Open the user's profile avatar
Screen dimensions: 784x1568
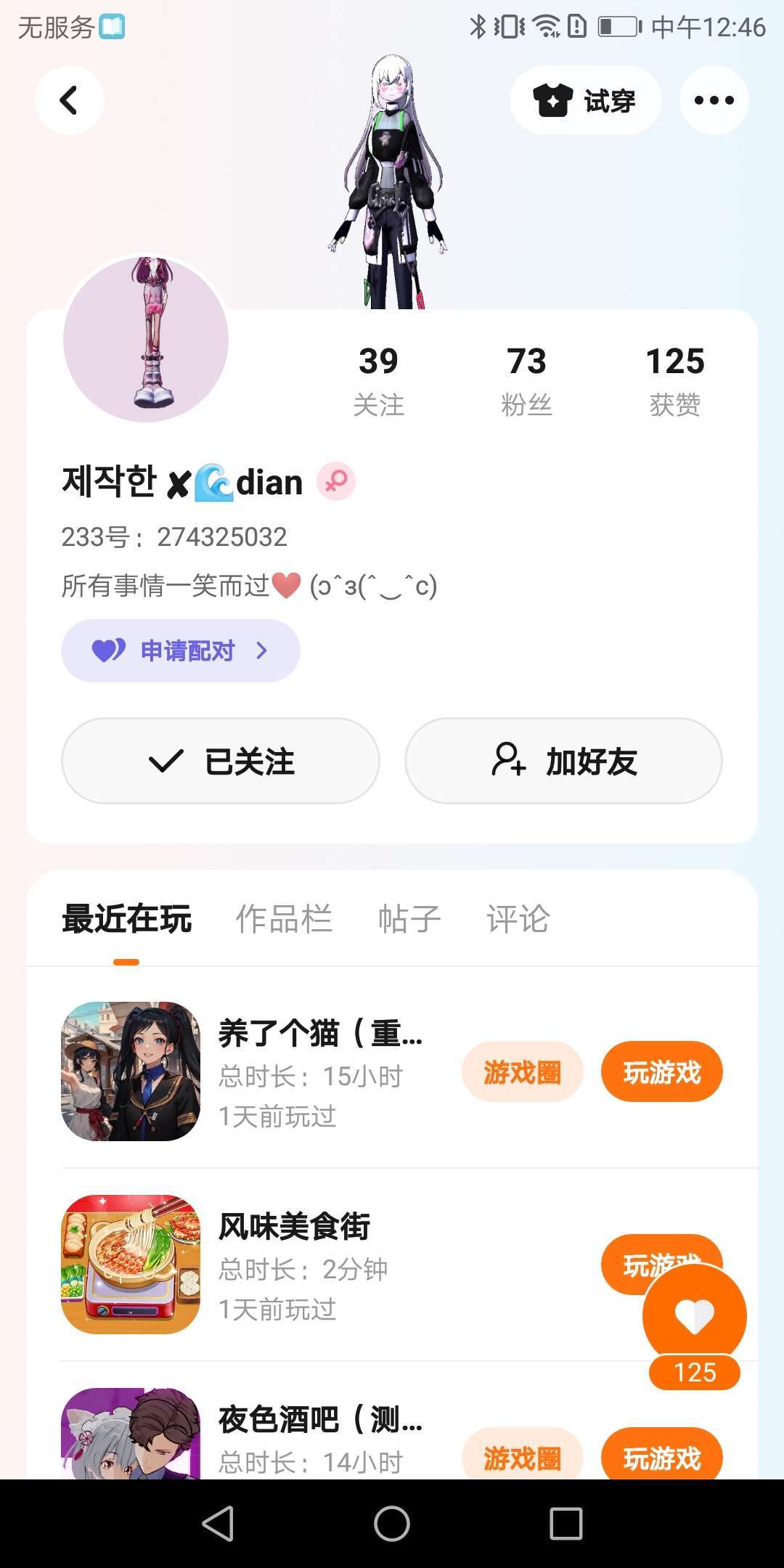point(146,339)
